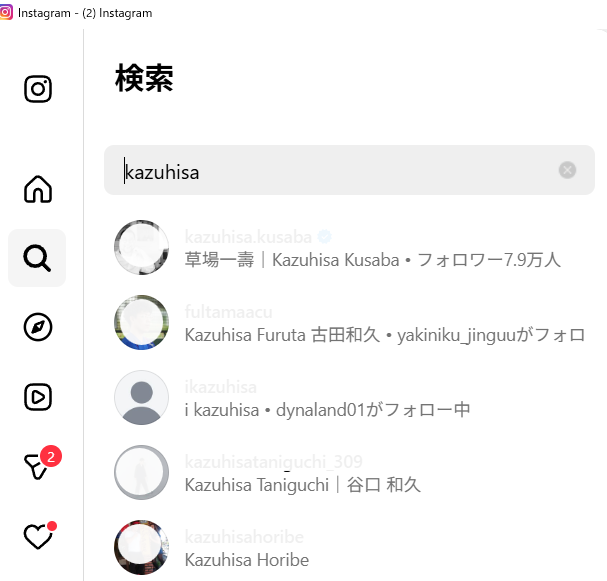Screen dimensions: 607x581
Task: Open the Reels section
Action: (38, 397)
